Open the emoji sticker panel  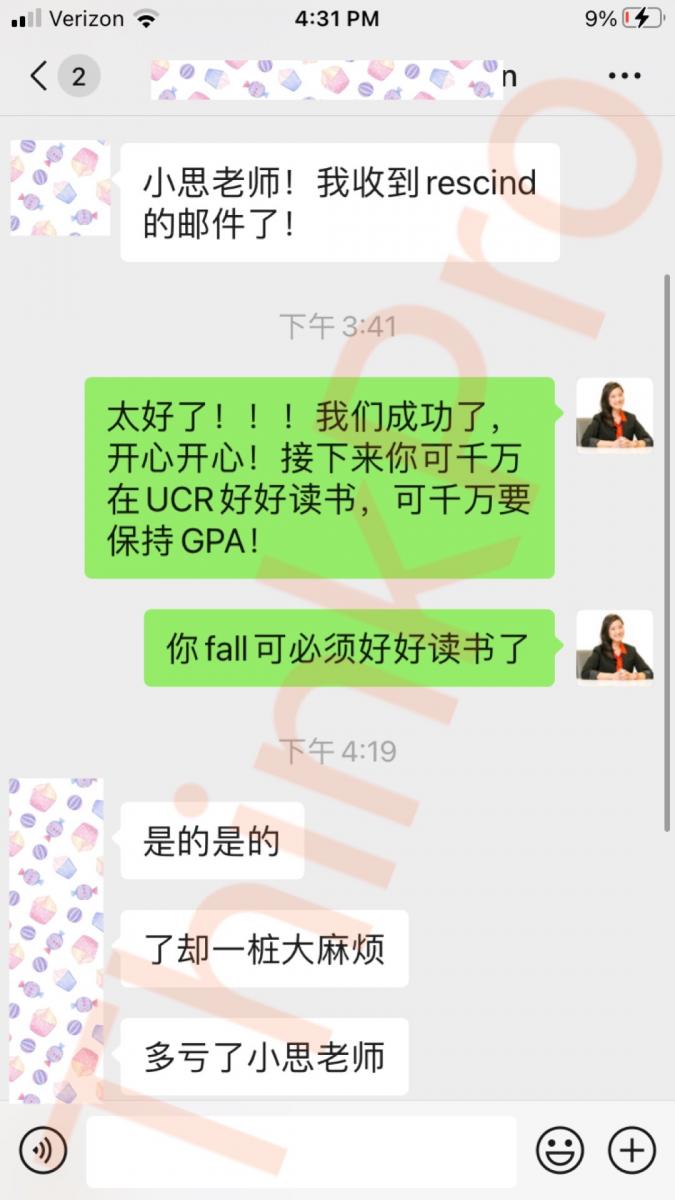(x=560, y=1150)
